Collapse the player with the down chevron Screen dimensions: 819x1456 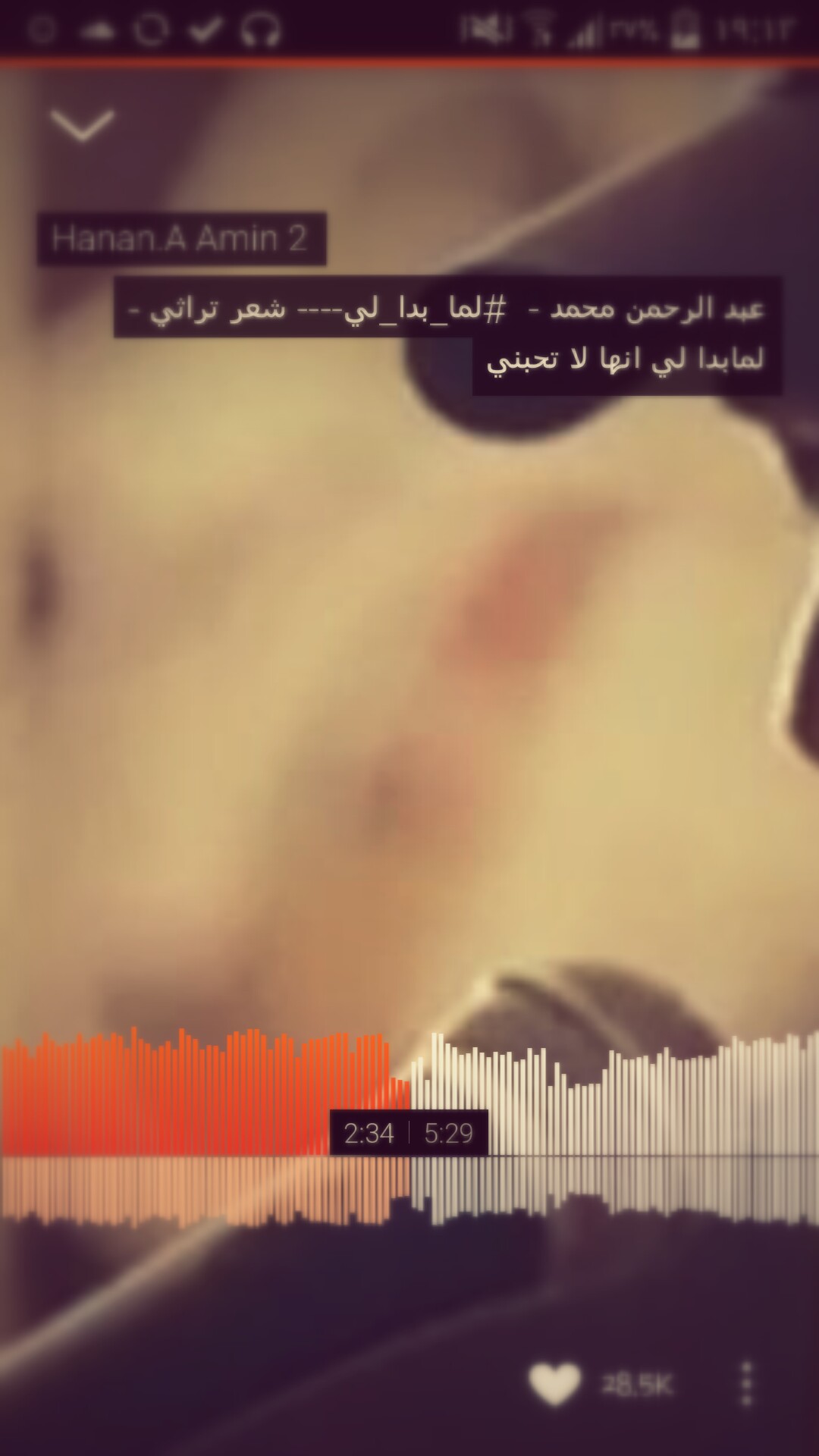[x=82, y=125]
